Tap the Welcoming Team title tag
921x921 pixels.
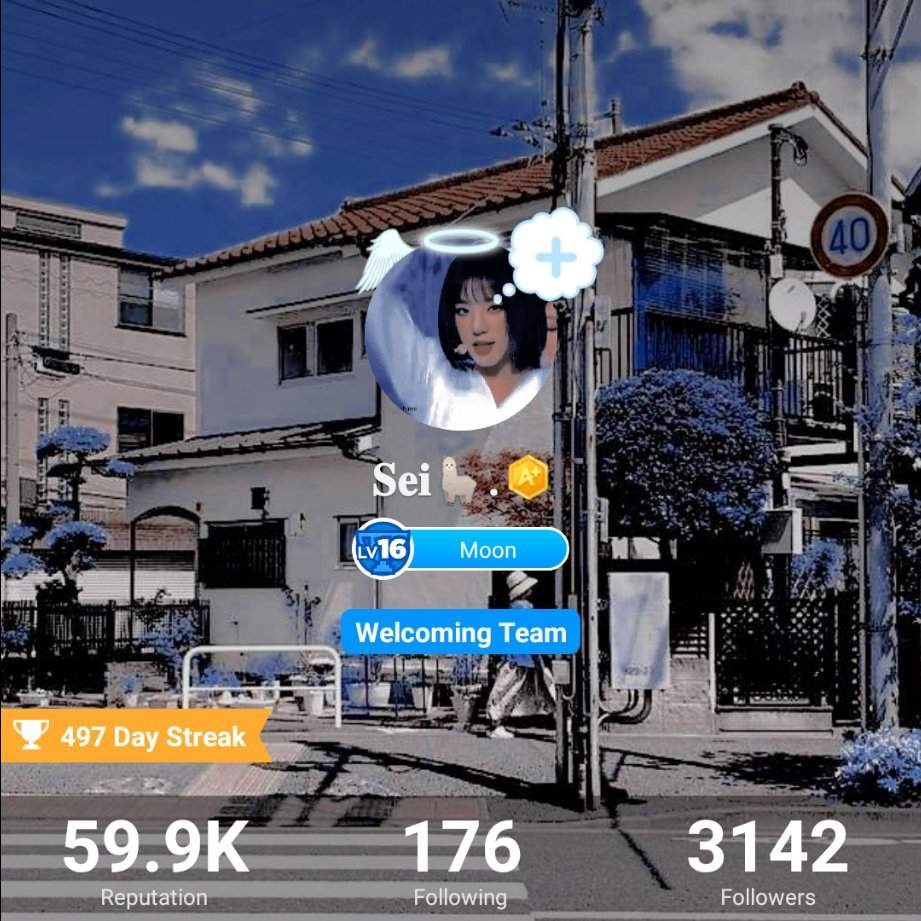pos(460,632)
